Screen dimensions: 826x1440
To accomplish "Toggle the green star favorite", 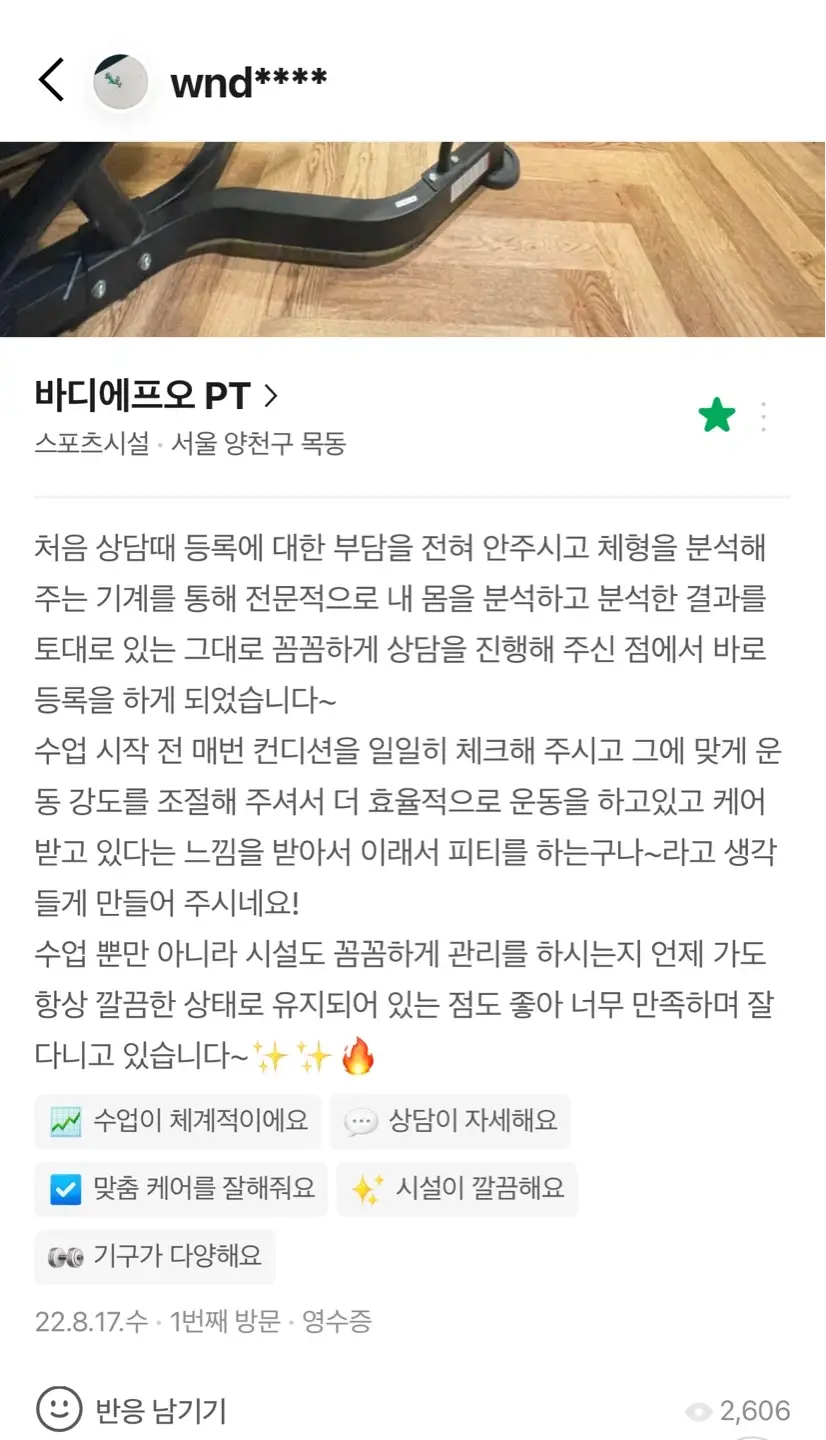I will [x=717, y=415].
